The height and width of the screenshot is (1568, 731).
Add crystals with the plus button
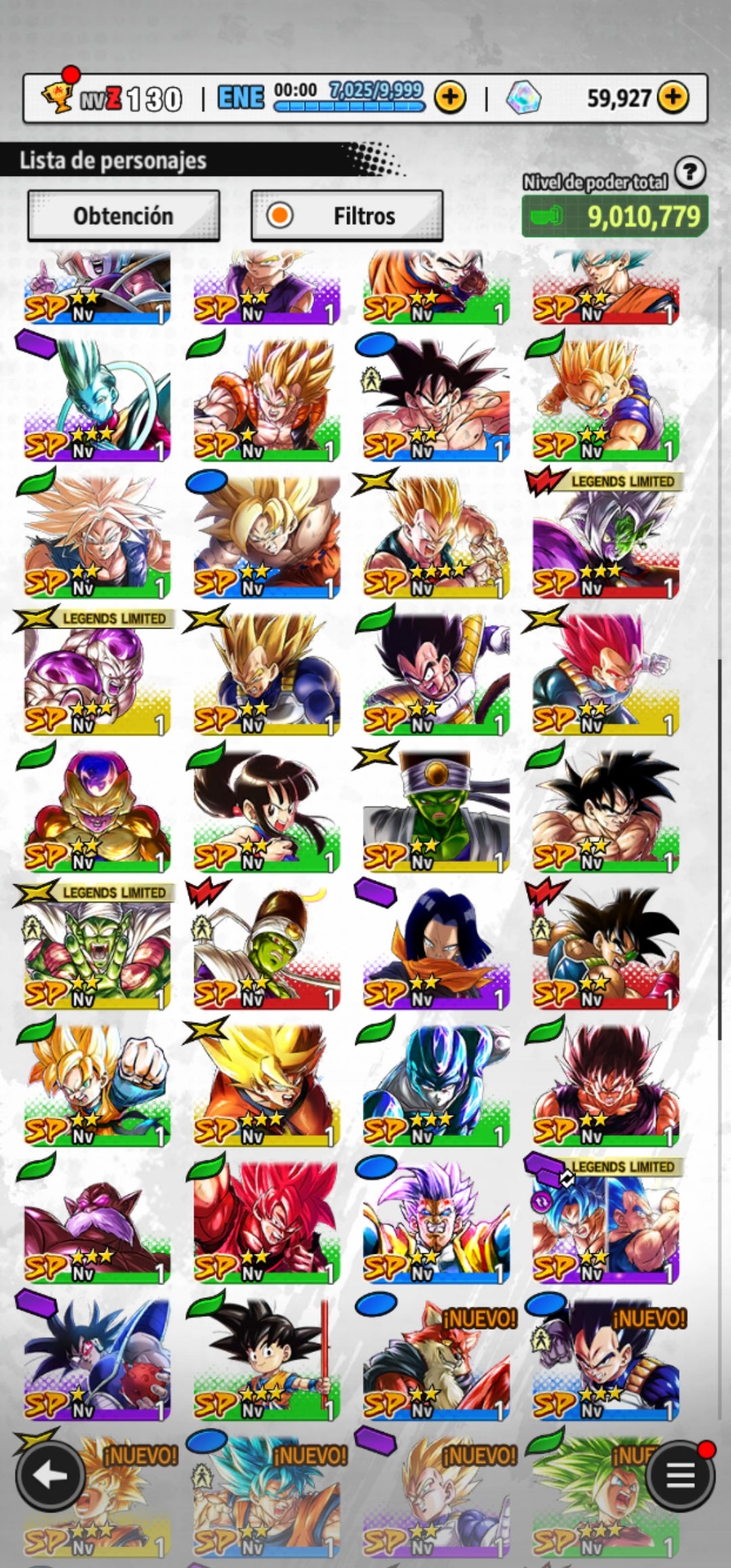(672, 97)
